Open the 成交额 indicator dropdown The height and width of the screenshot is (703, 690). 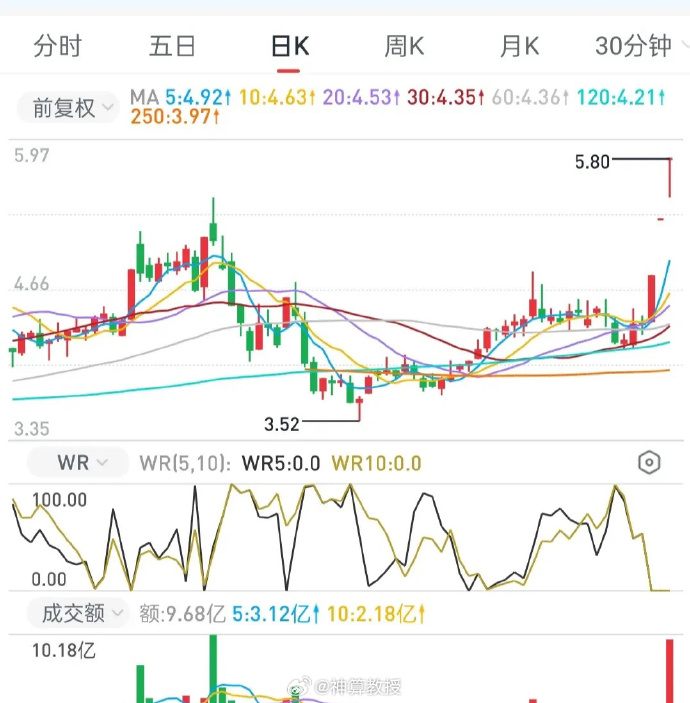pyautogui.click(x=78, y=613)
